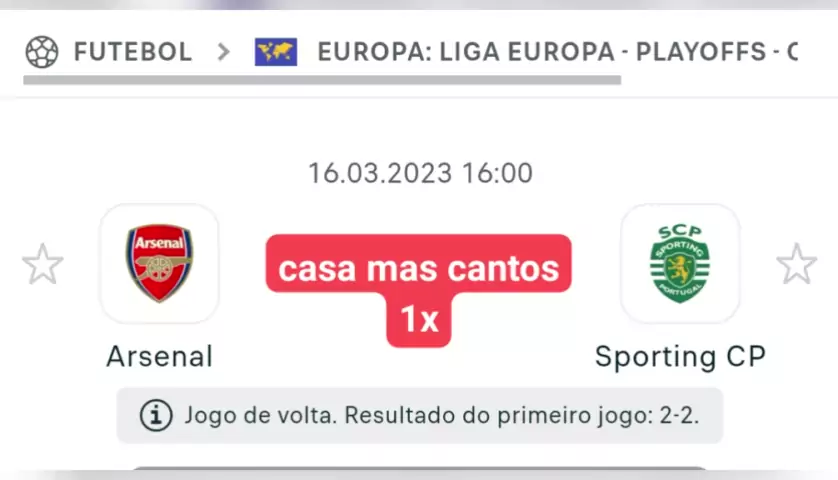Screen dimensions: 838x480
Task: Open Europa: Liga Europa Playoffs league page
Action: pos(555,51)
